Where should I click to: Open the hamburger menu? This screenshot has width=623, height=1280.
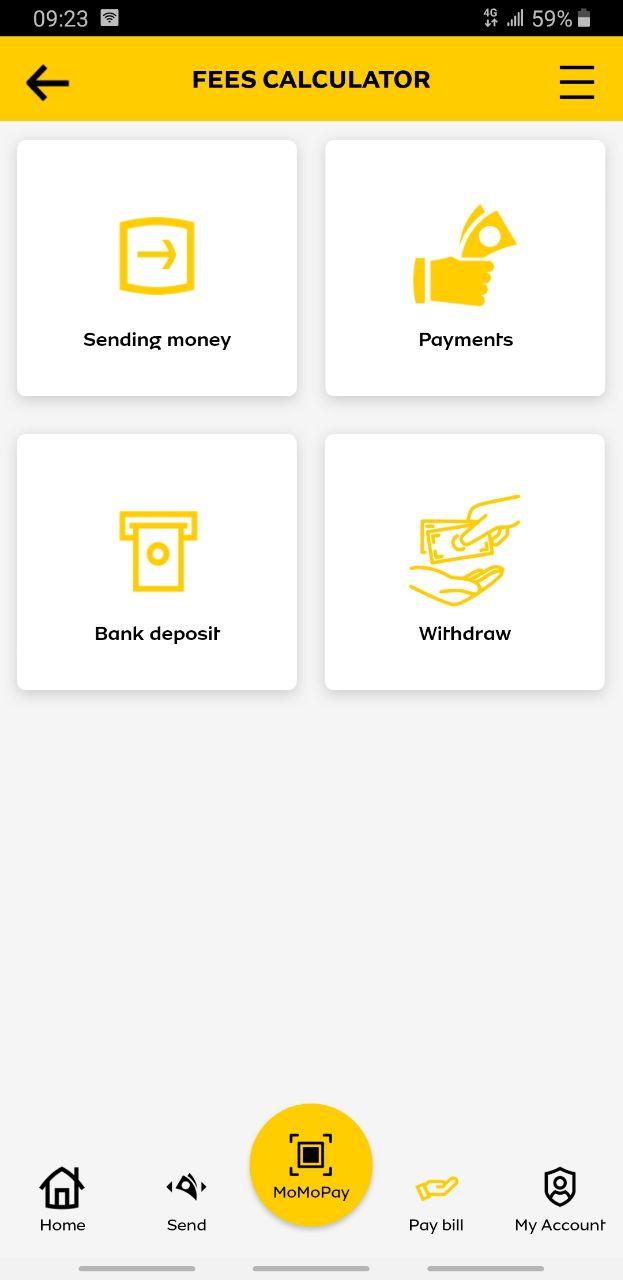pyautogui.click(x=576, y=82)
